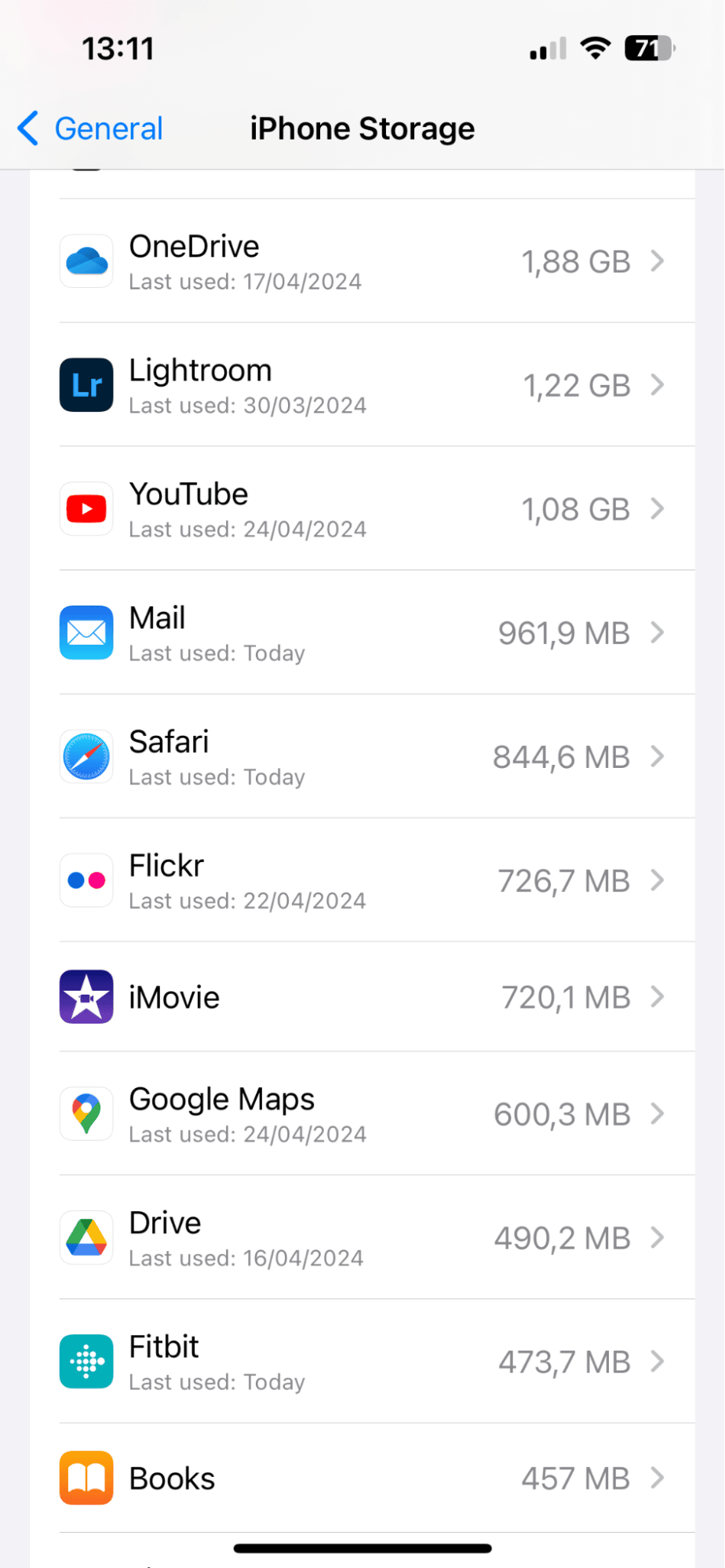The image size is (725, 1568).
Task: Open Google Maps row chevron
Action: 658,1114
